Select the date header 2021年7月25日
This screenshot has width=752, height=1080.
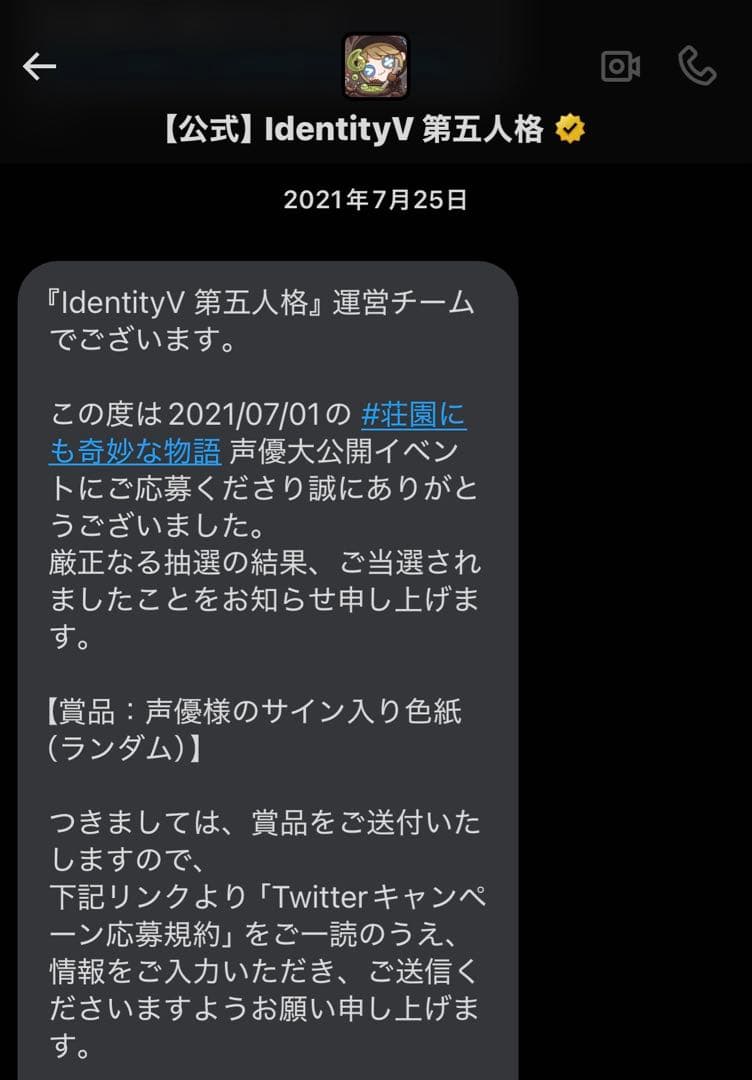pos(376,200)
